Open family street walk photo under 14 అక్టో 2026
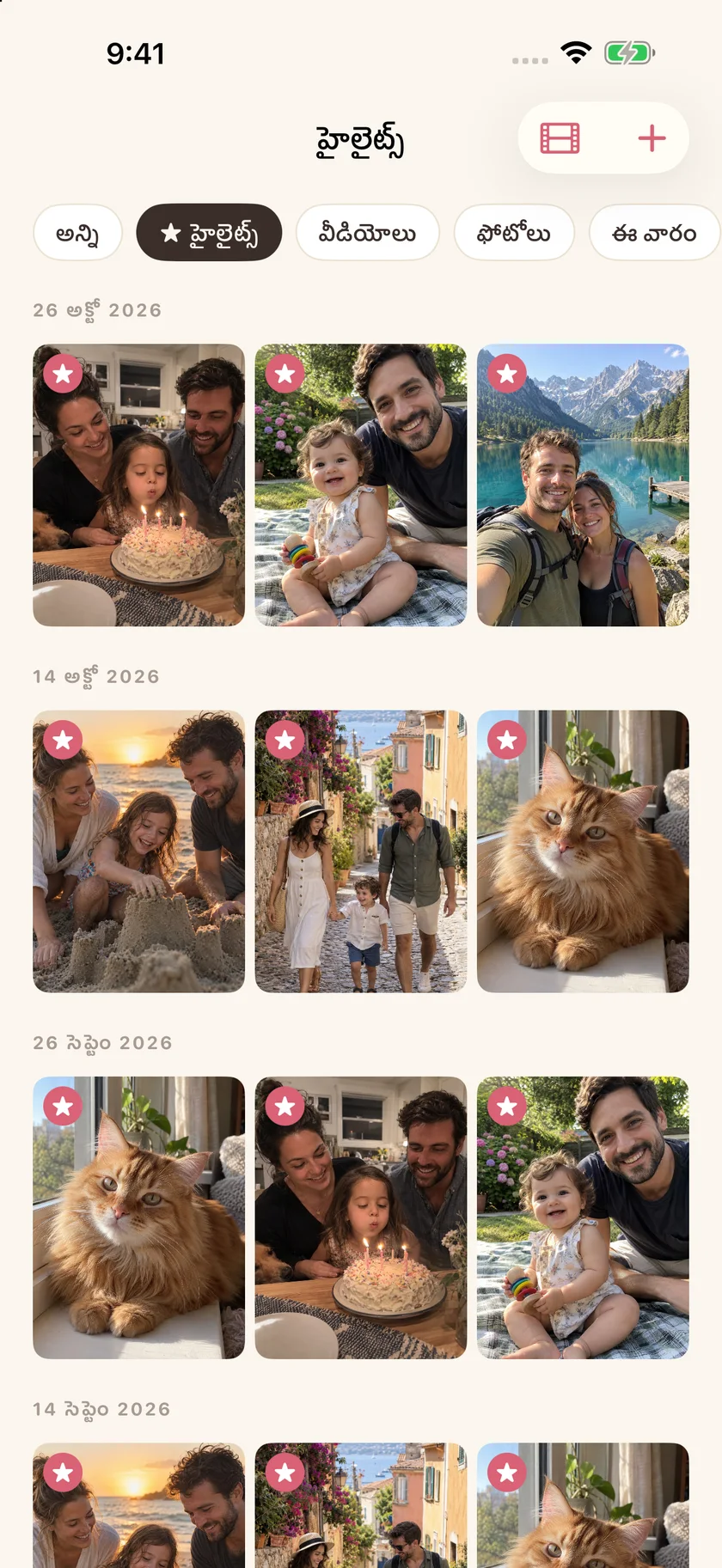Screen dimensions: 722x1568 point(361,851)
